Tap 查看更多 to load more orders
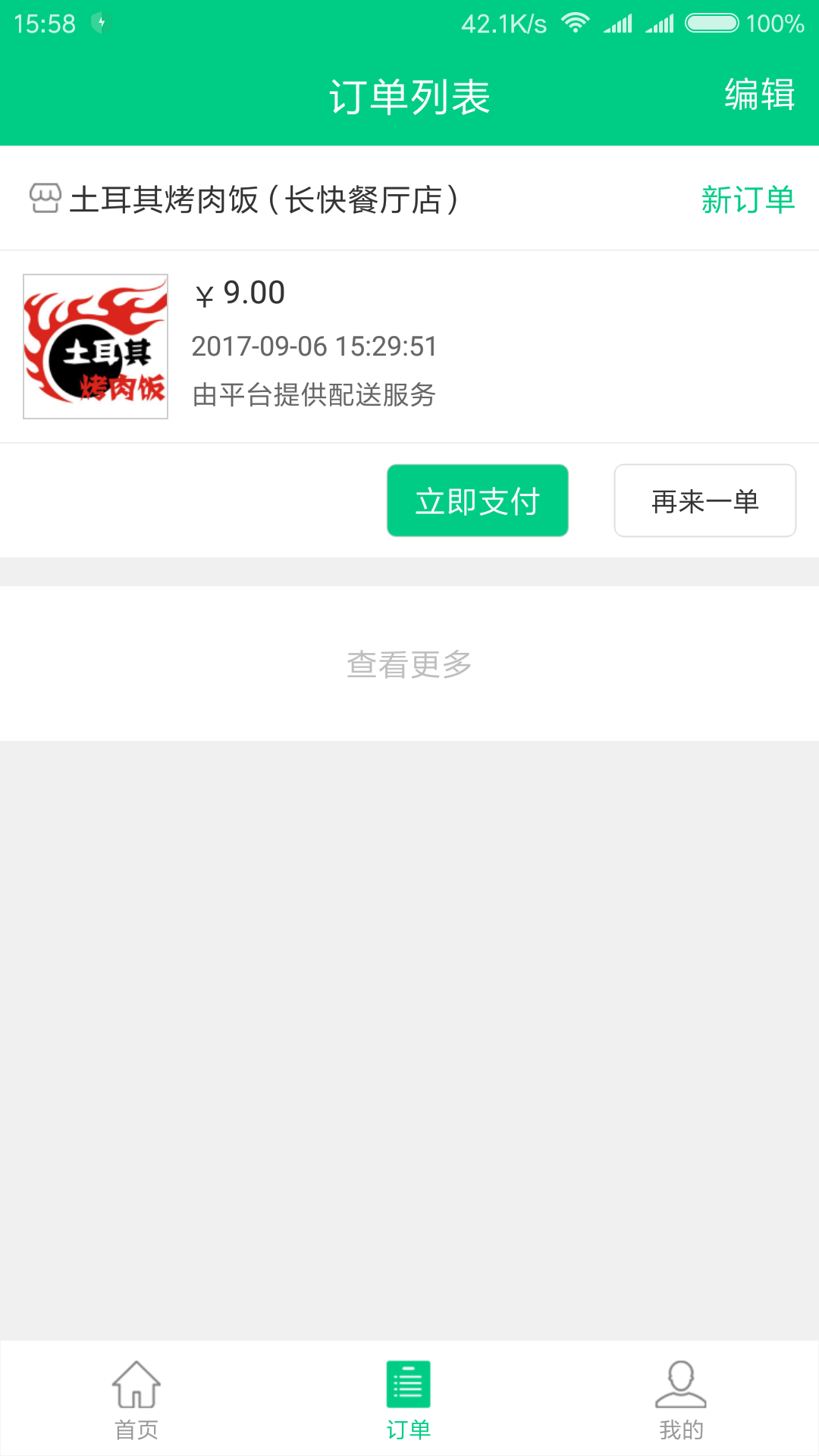This screenshot has width=819, height=1456. [409, 661]
